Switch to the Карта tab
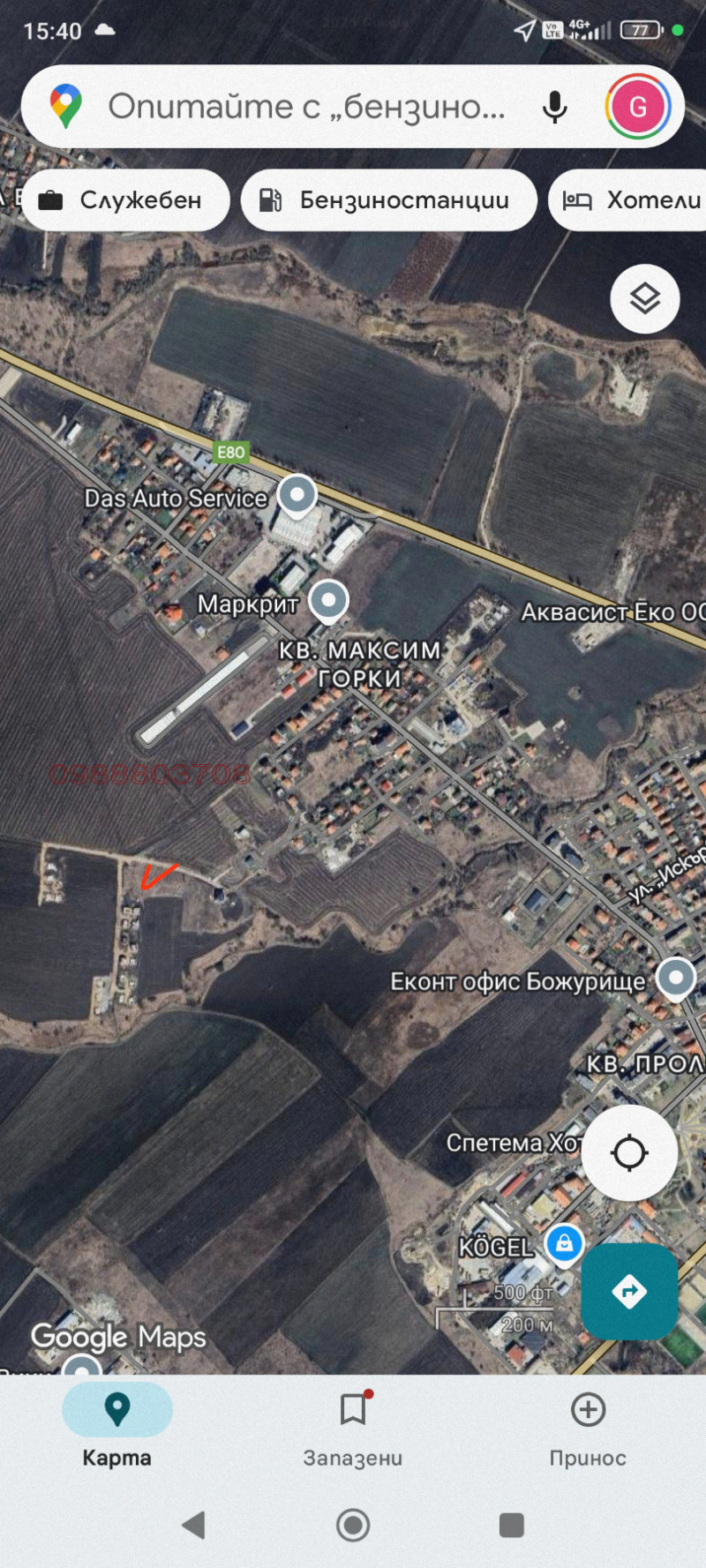 click(116, 1428)
